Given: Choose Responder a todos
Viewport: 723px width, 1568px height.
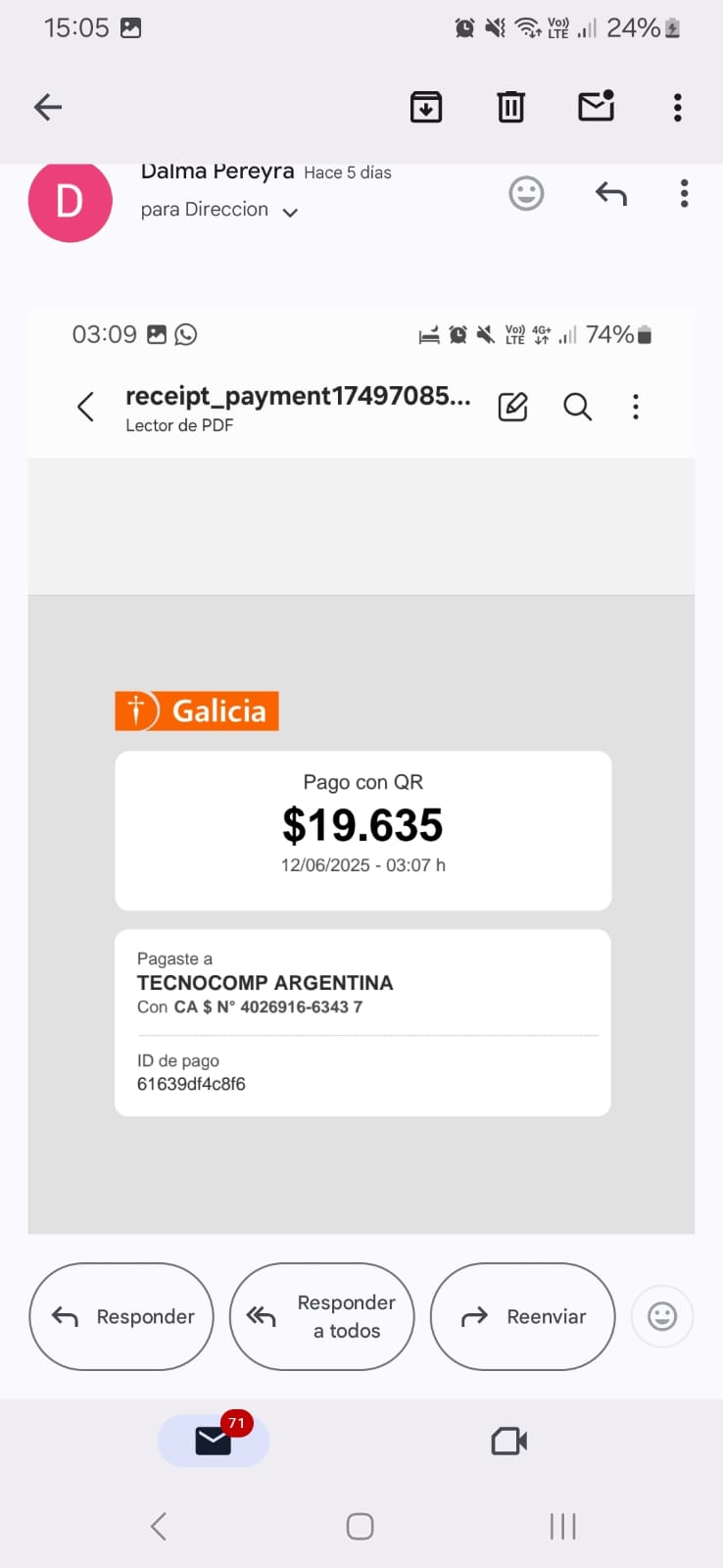Looking at the screenshot, I should pyautogui.click(x=321, y=1316).
